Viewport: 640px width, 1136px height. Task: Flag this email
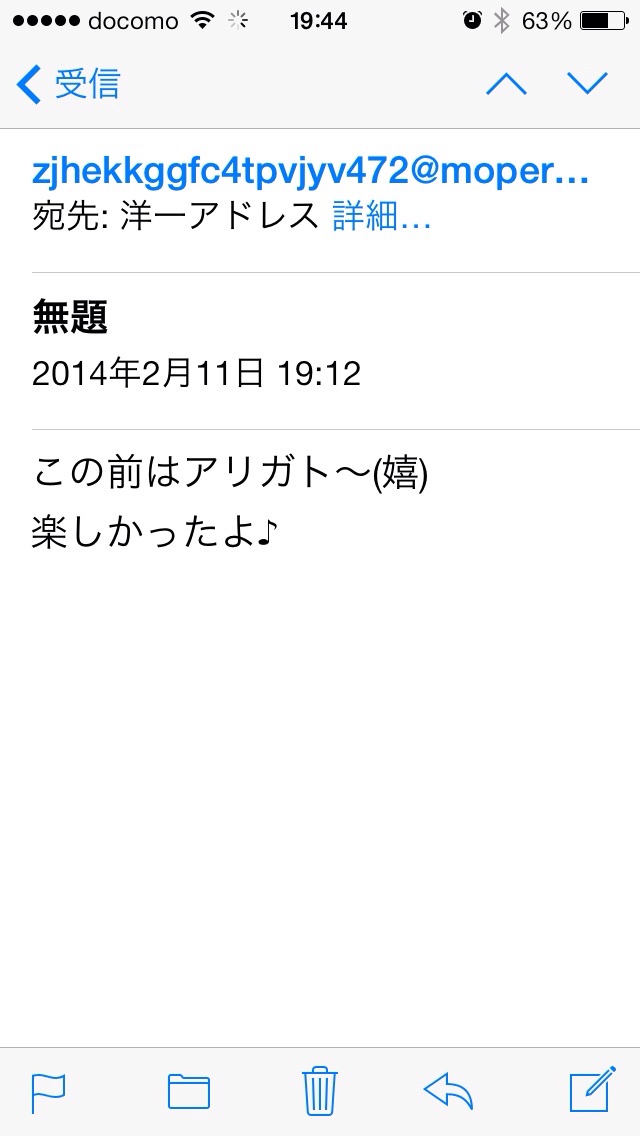[x=48, y=1091]
